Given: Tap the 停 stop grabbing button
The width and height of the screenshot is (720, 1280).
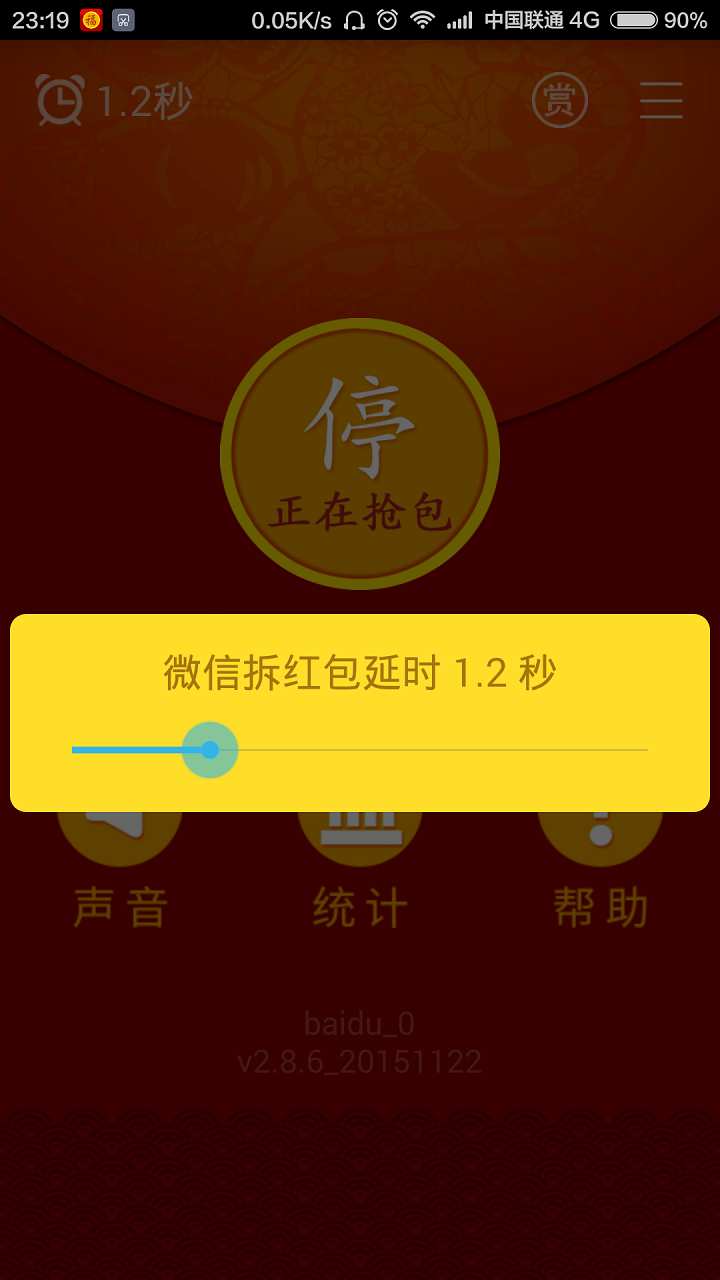Looking at the screenshot, I should click(360, 455).
